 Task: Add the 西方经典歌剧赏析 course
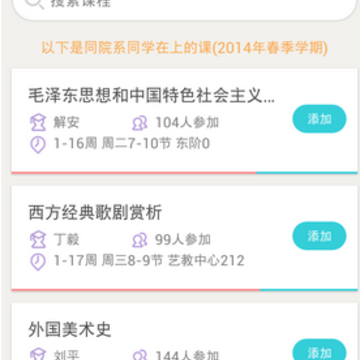319,236
